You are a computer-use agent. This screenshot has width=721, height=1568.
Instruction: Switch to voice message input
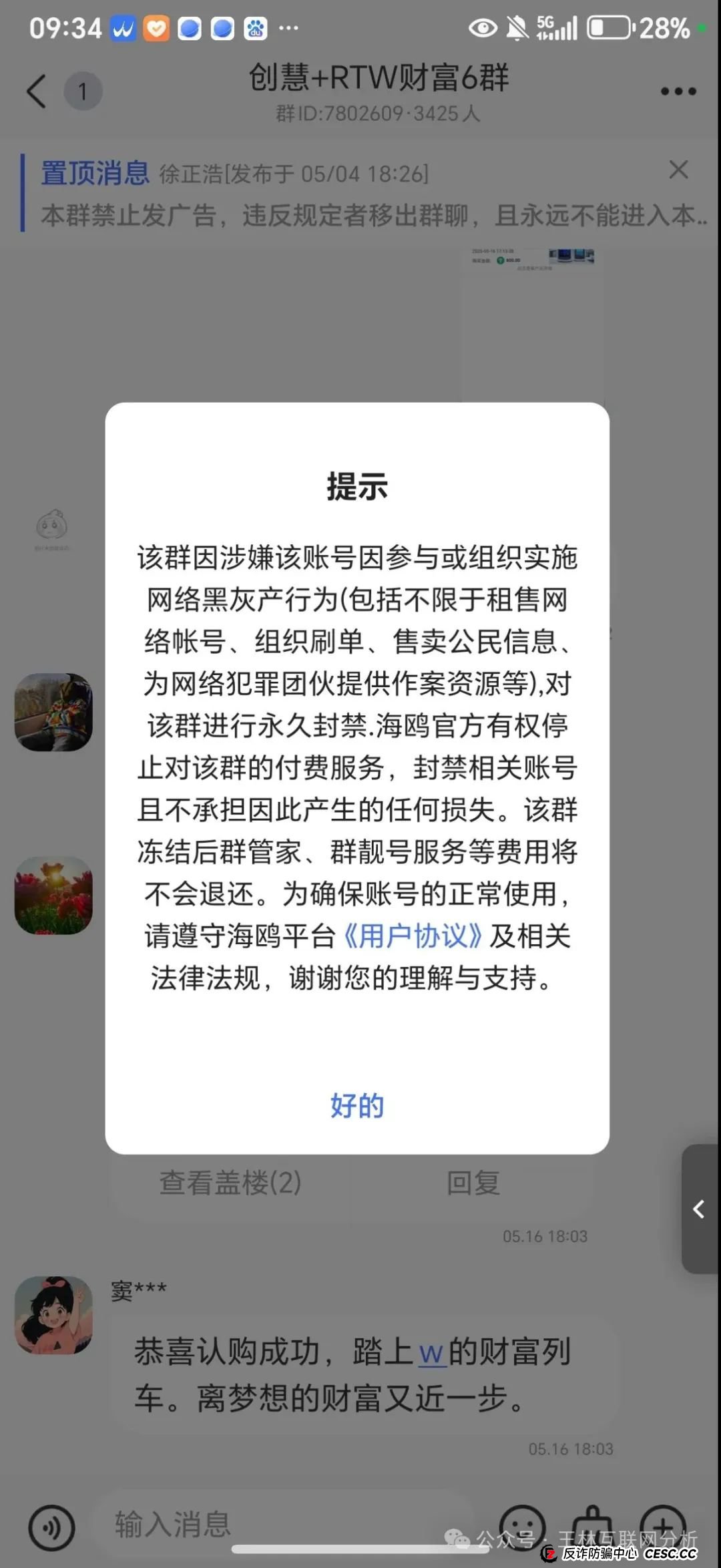[x=51, y=1527]
